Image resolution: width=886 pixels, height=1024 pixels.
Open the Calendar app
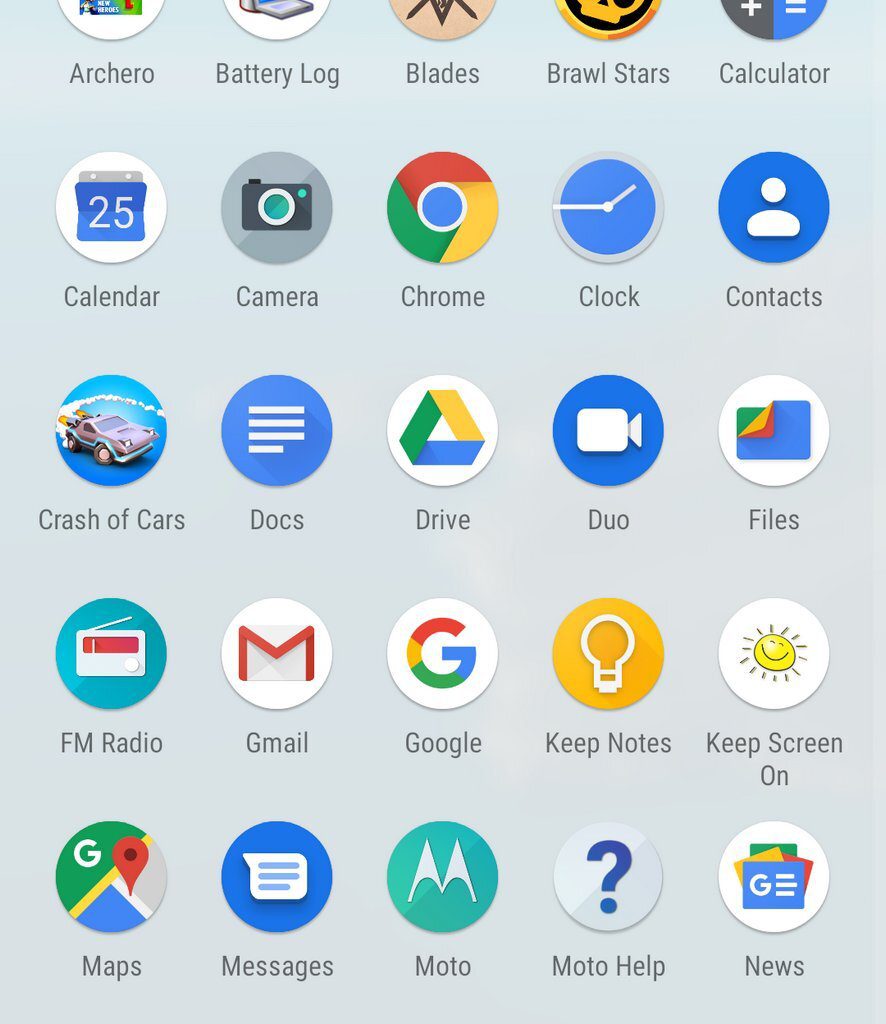tap(111, 208)
